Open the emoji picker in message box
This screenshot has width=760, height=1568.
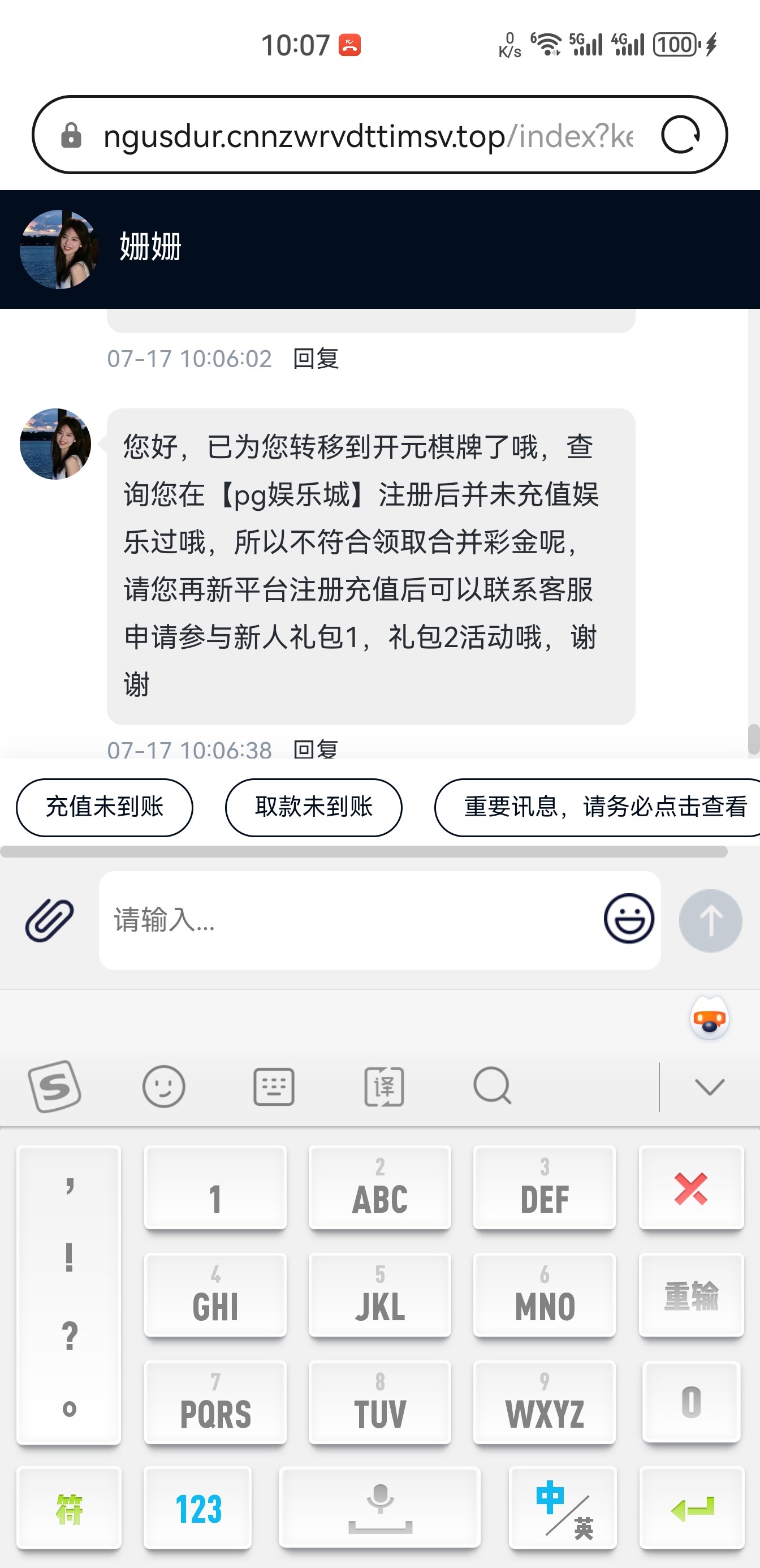click(x=629, y=919)
